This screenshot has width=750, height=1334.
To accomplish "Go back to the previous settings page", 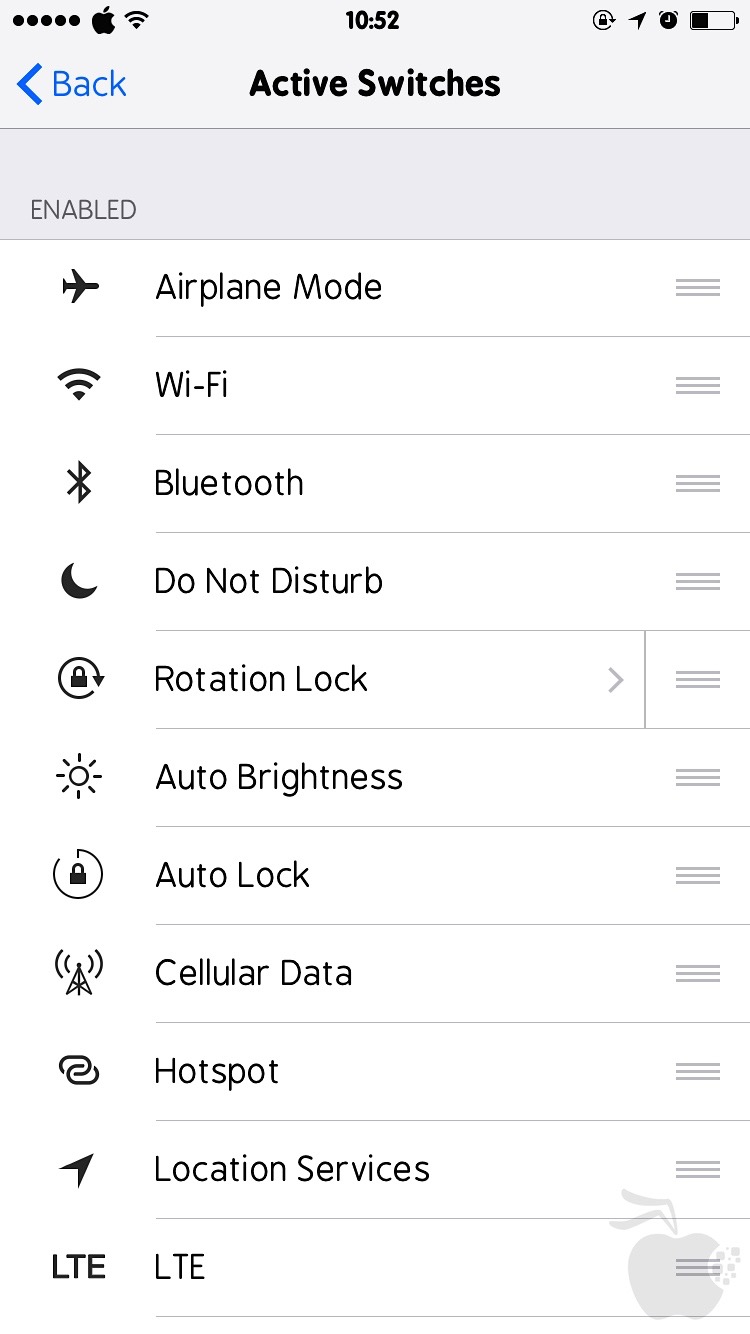I will click(72, 84).
